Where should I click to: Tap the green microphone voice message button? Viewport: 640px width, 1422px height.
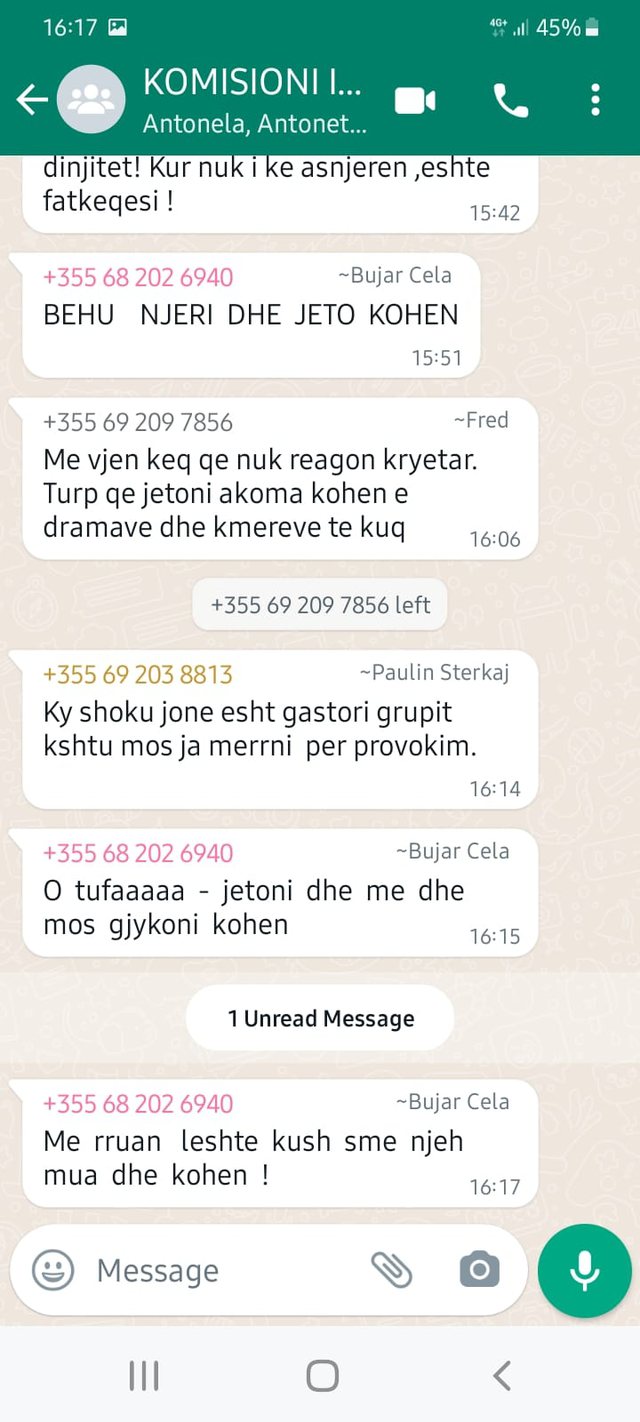point(584,1270)
